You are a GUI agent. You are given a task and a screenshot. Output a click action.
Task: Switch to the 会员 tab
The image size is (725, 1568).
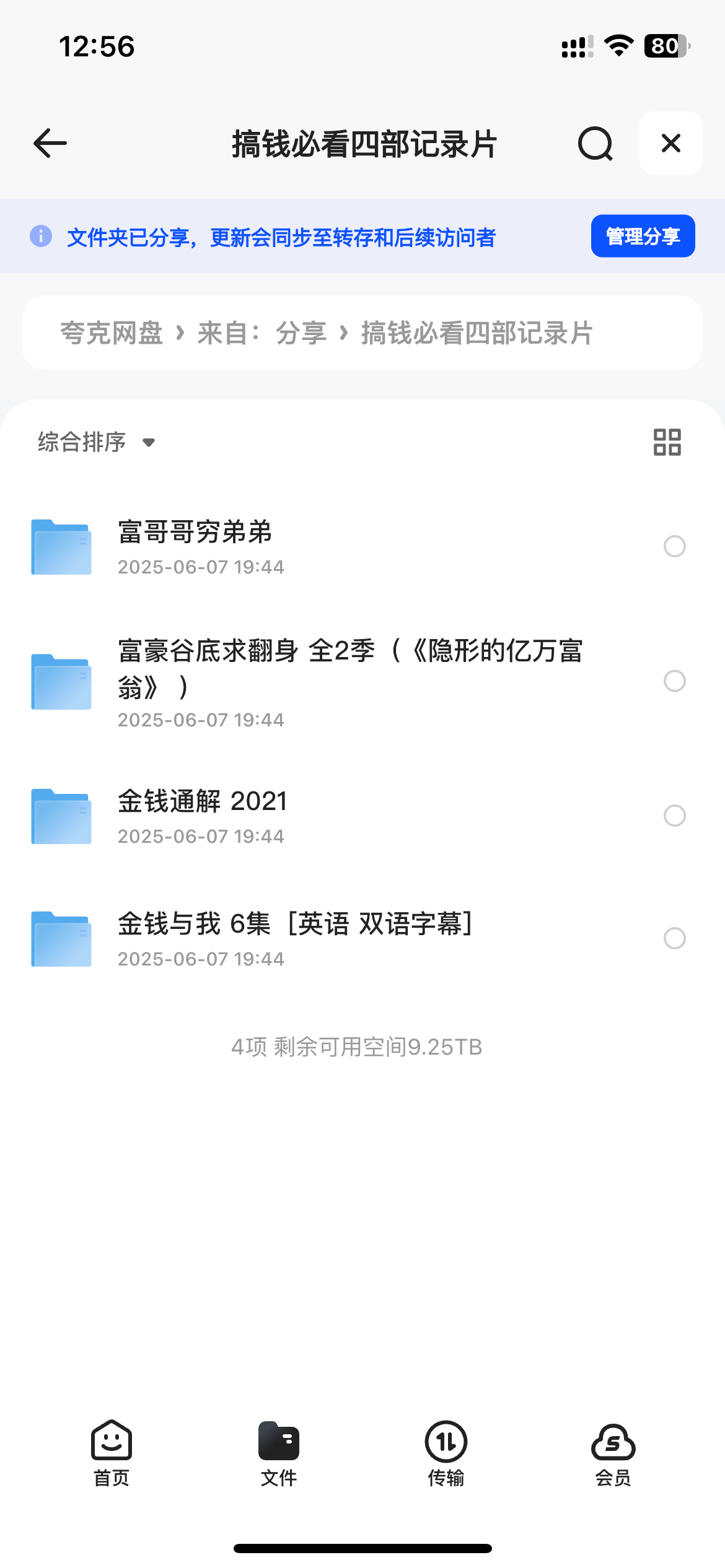(613, 1453)
